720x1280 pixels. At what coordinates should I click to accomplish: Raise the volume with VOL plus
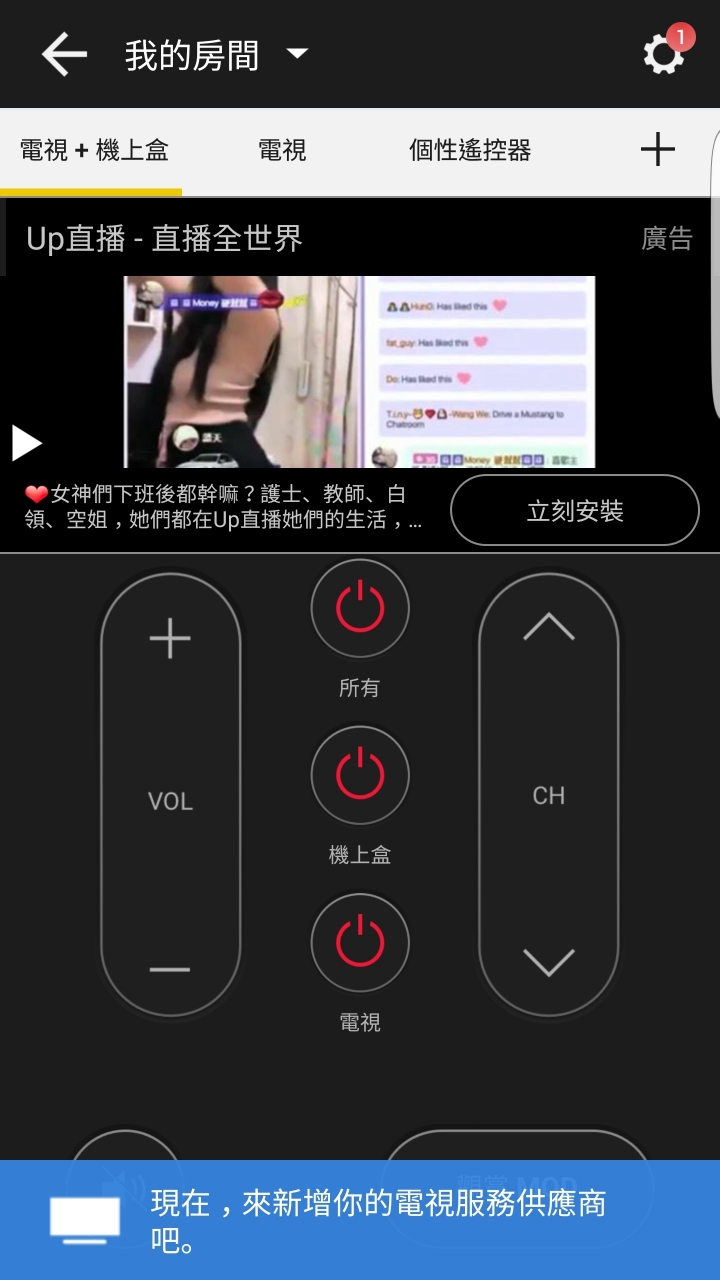[170, 638]
